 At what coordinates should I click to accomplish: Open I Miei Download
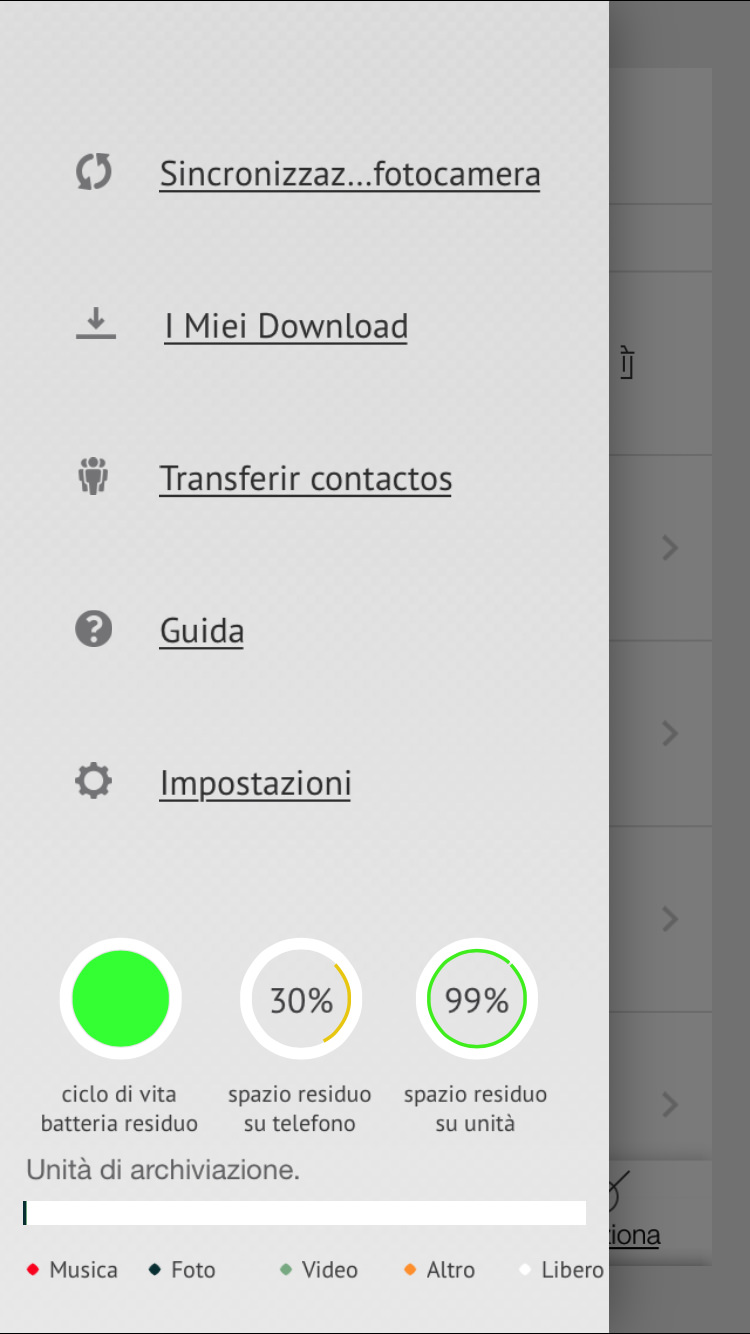pyautogui.click(x=286, y=326)
